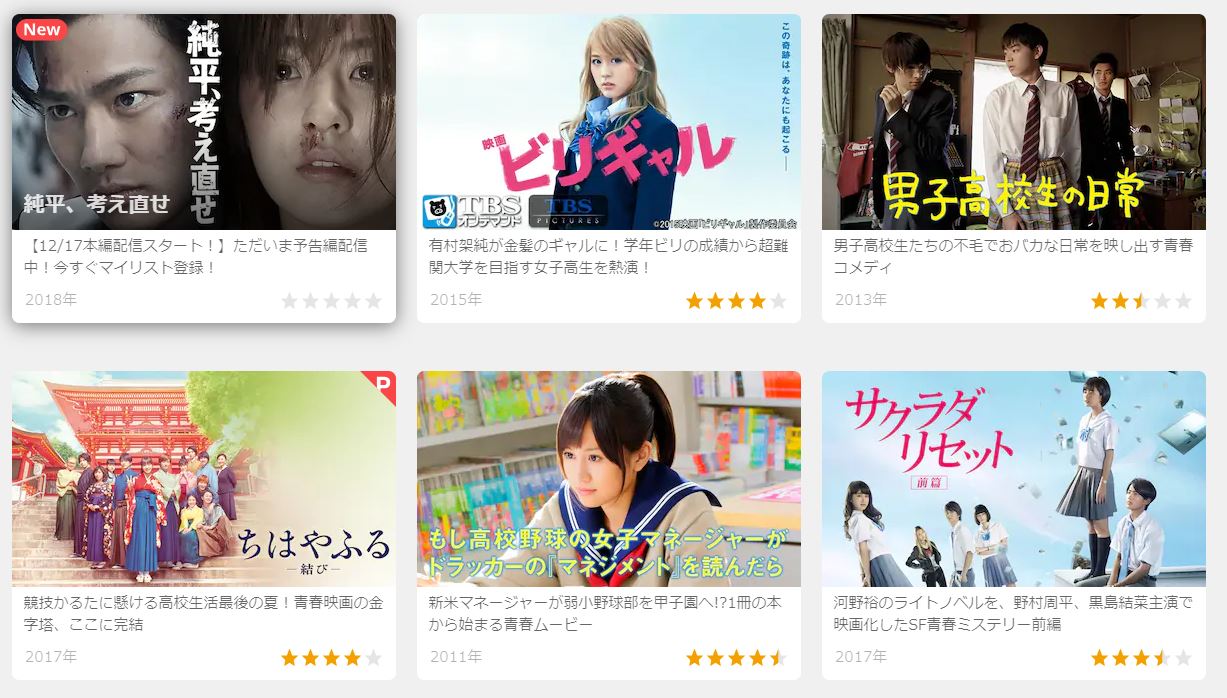Open the 映画 ビリギャル movie card

[x=608, y=123]
